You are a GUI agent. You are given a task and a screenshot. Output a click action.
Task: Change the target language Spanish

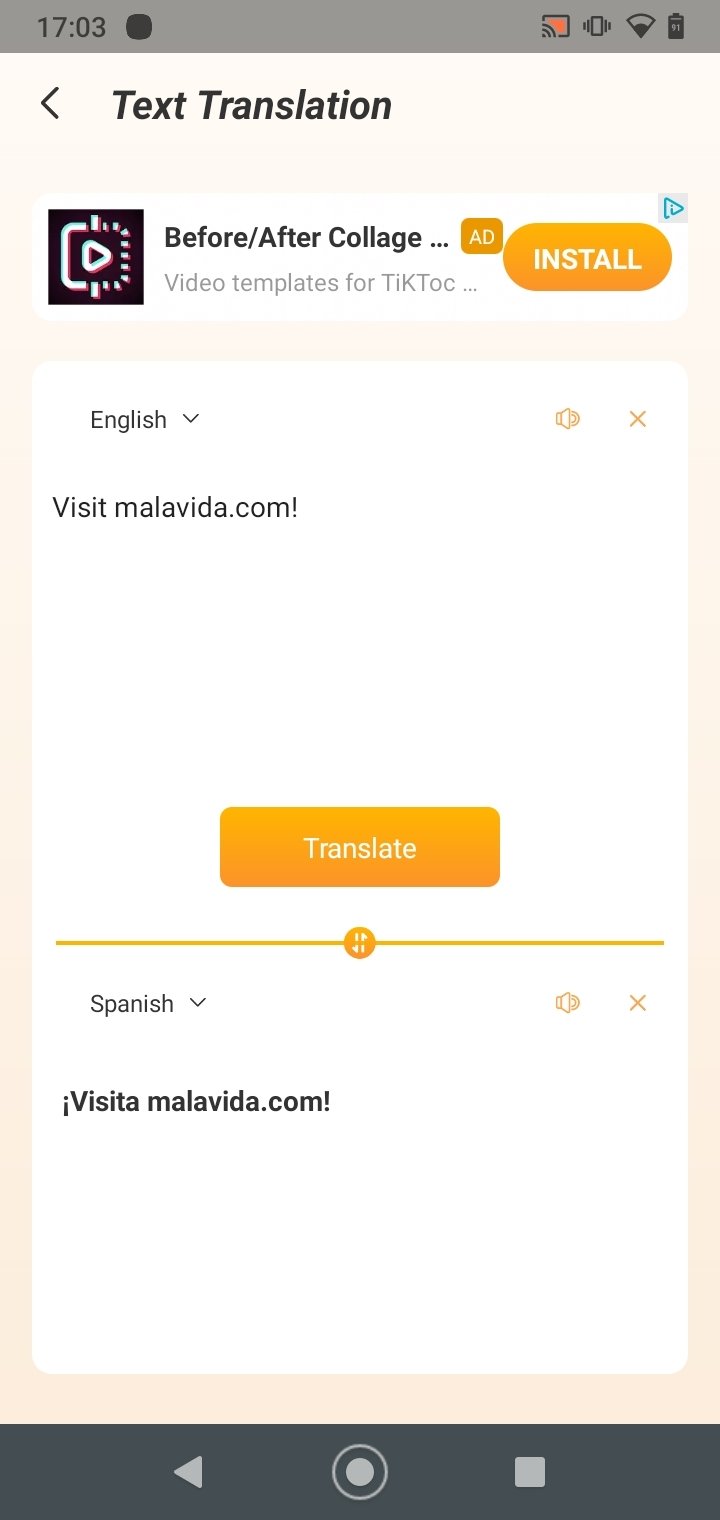(148, 1004)
